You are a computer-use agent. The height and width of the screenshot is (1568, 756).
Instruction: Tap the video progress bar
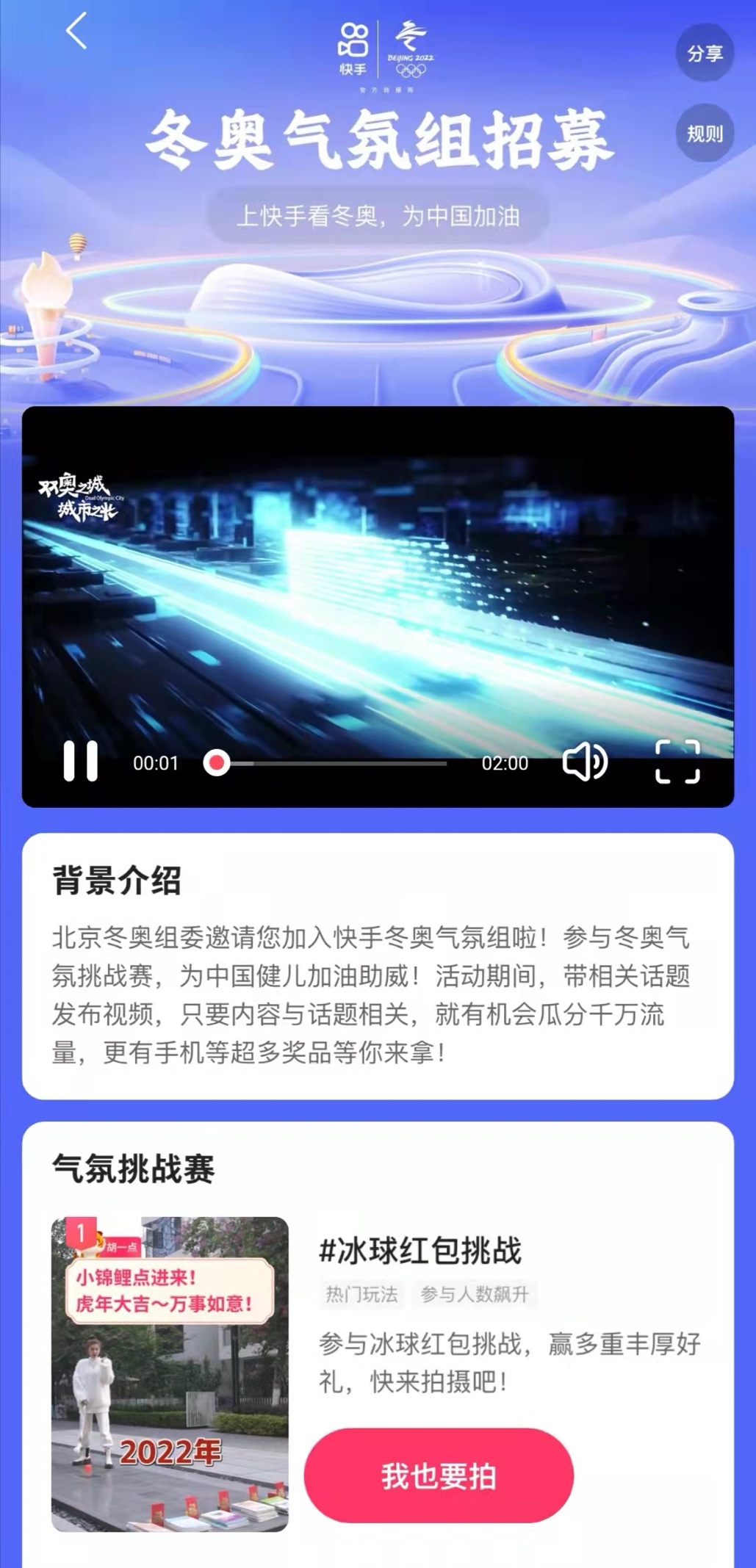pos(331,763)
